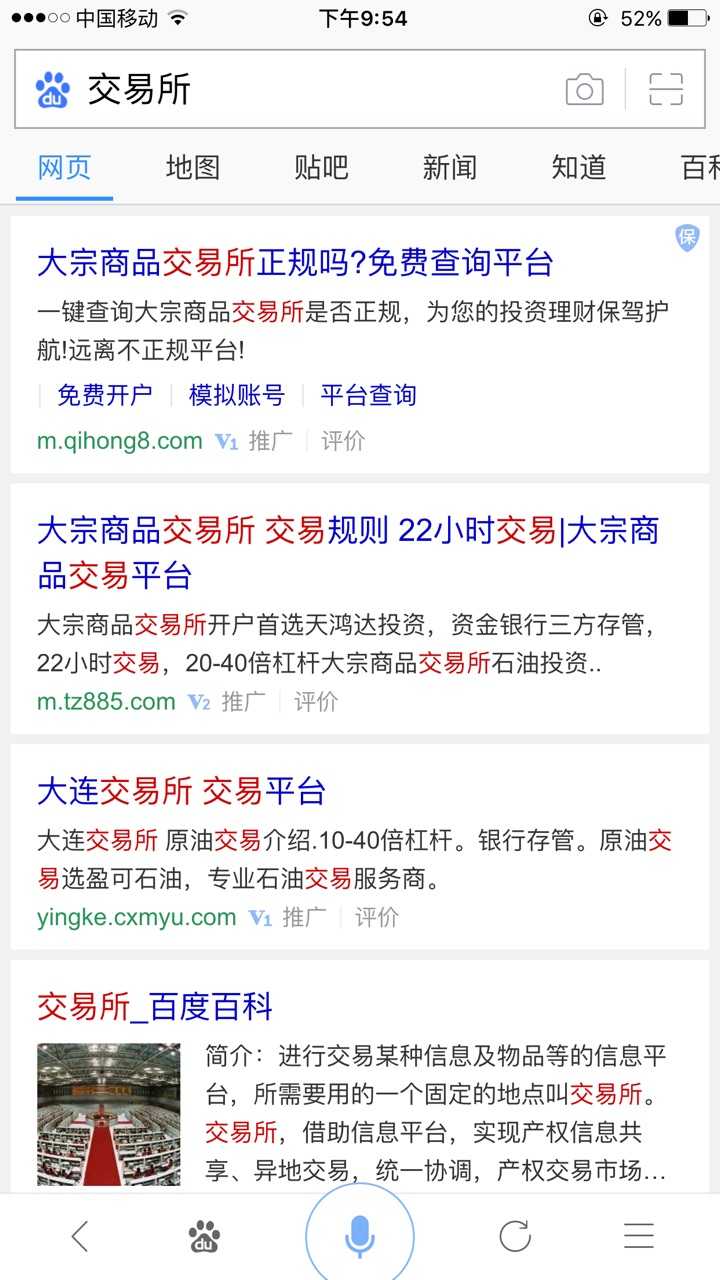Start voice search with the microphone button

click(x=360, y=1235)
